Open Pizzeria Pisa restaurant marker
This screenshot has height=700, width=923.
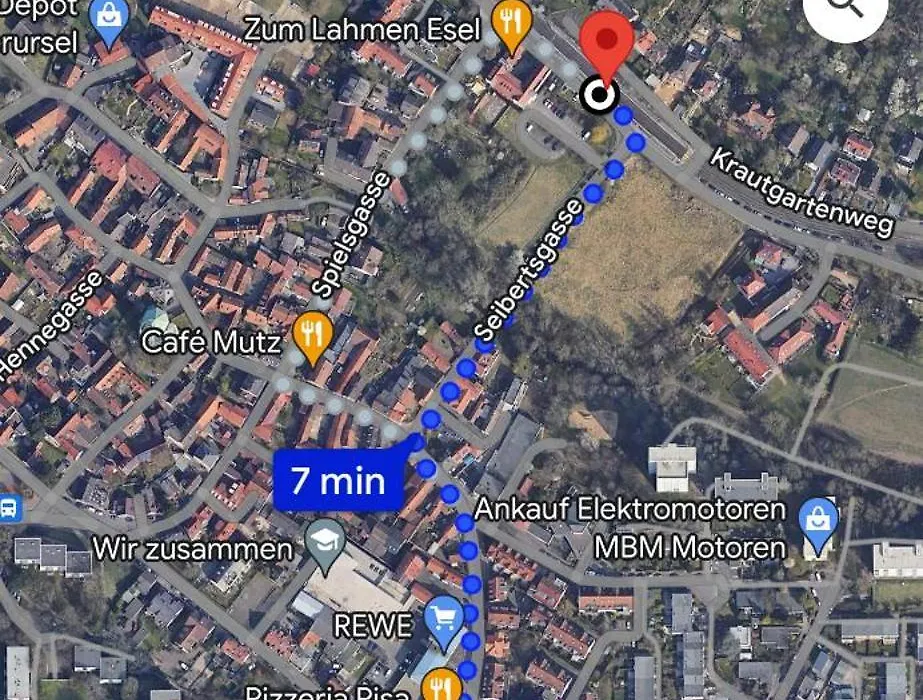[x=438, y=686]
